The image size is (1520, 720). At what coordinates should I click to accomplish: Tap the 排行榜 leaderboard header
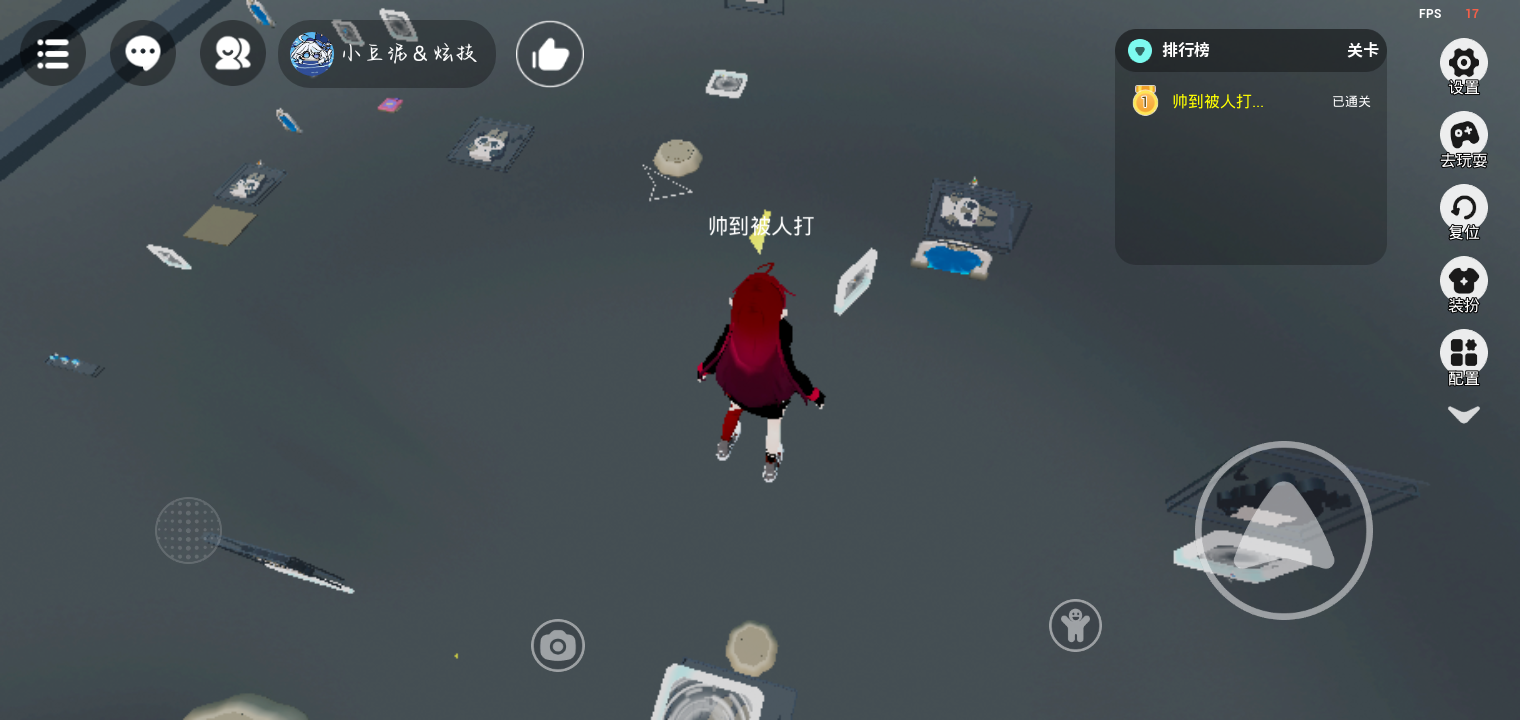pos(1185,51)
